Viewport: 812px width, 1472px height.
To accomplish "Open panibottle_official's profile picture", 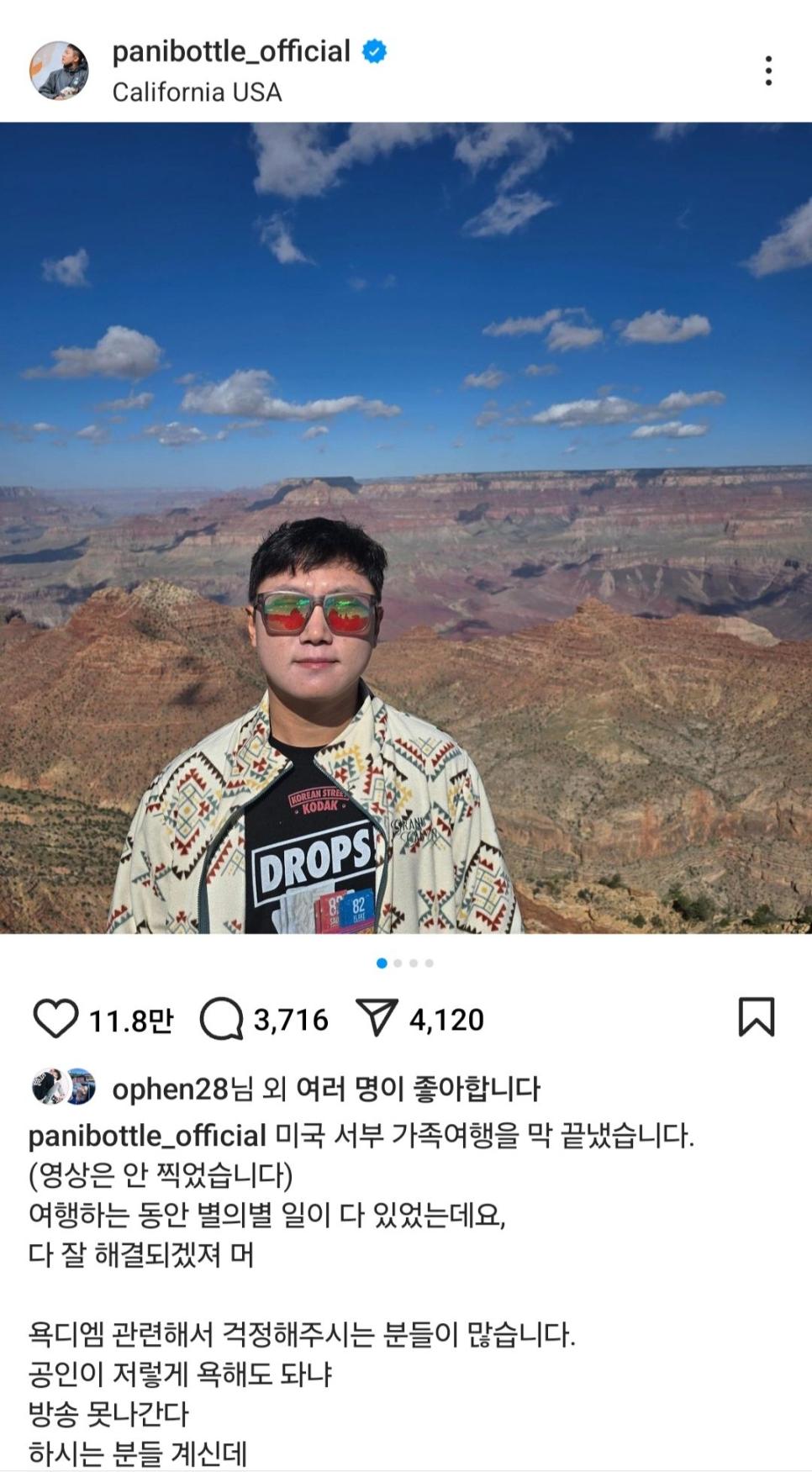I will [x=59, y=71].
